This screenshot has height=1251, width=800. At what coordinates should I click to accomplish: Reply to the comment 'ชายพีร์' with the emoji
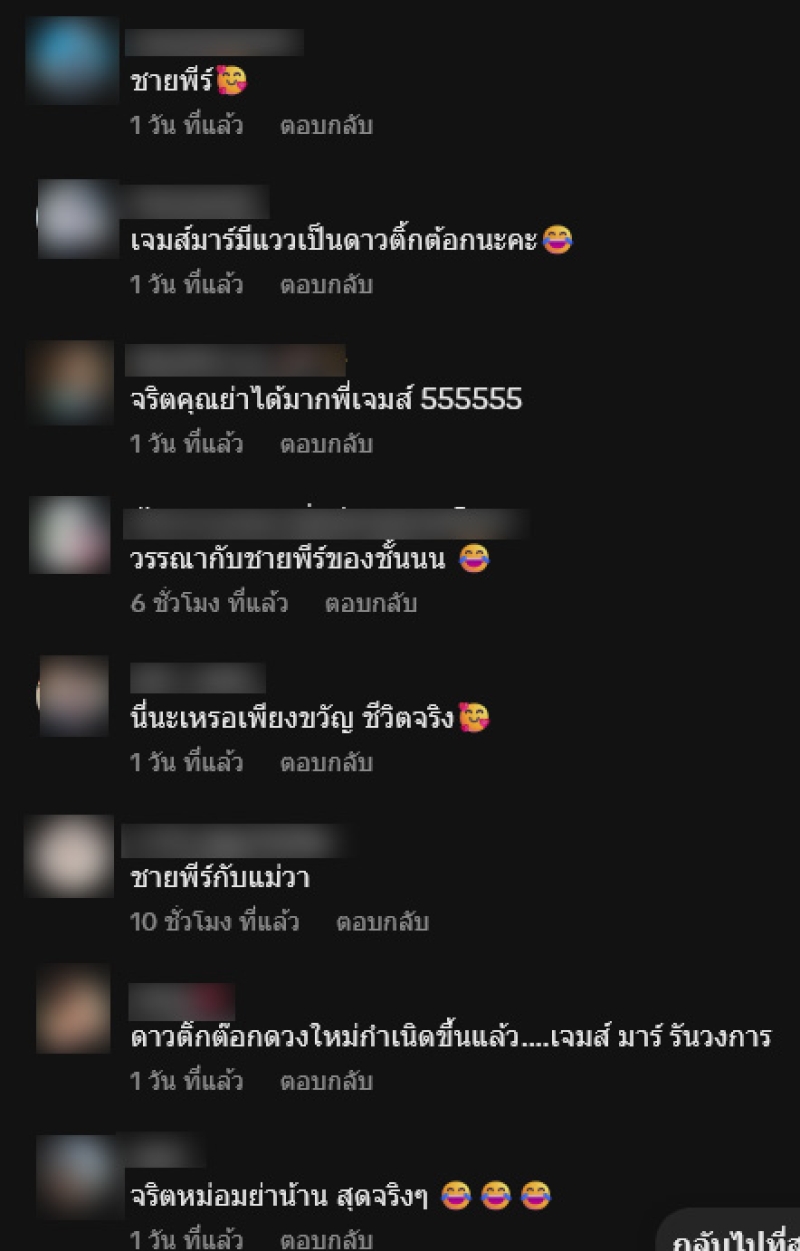(326, 127)
